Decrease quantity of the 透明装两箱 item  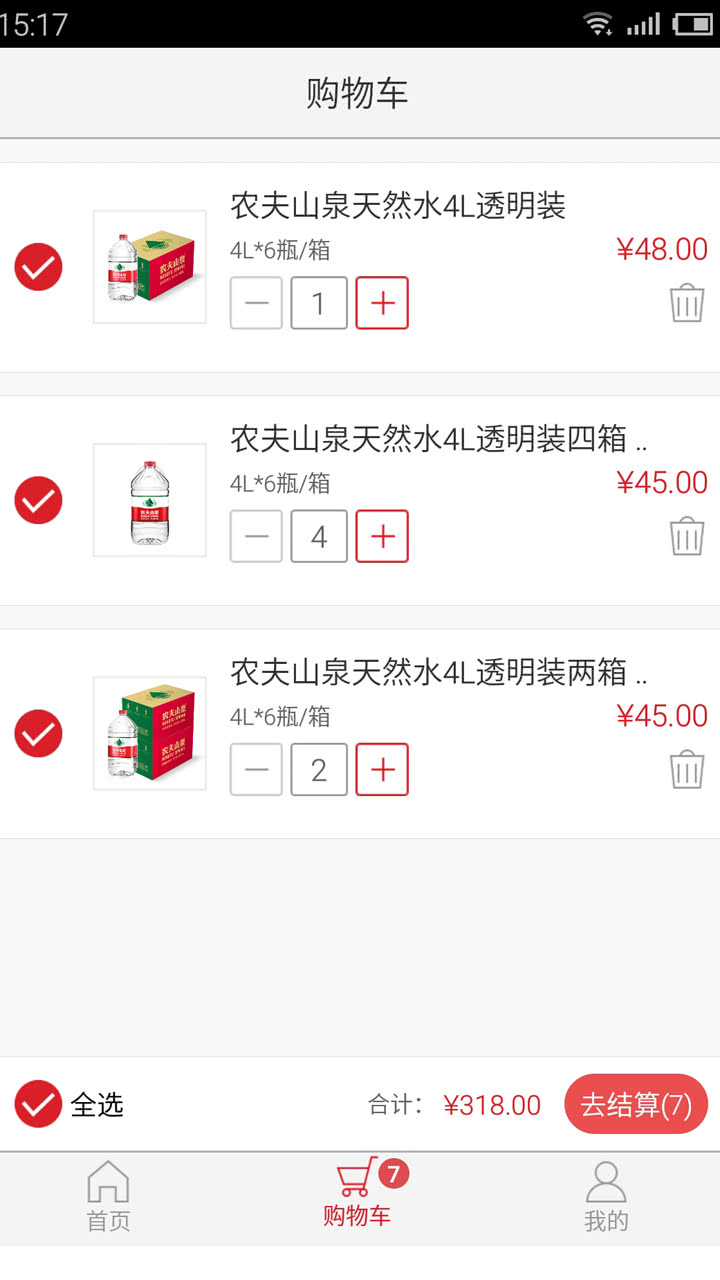(x=256, y=769)
